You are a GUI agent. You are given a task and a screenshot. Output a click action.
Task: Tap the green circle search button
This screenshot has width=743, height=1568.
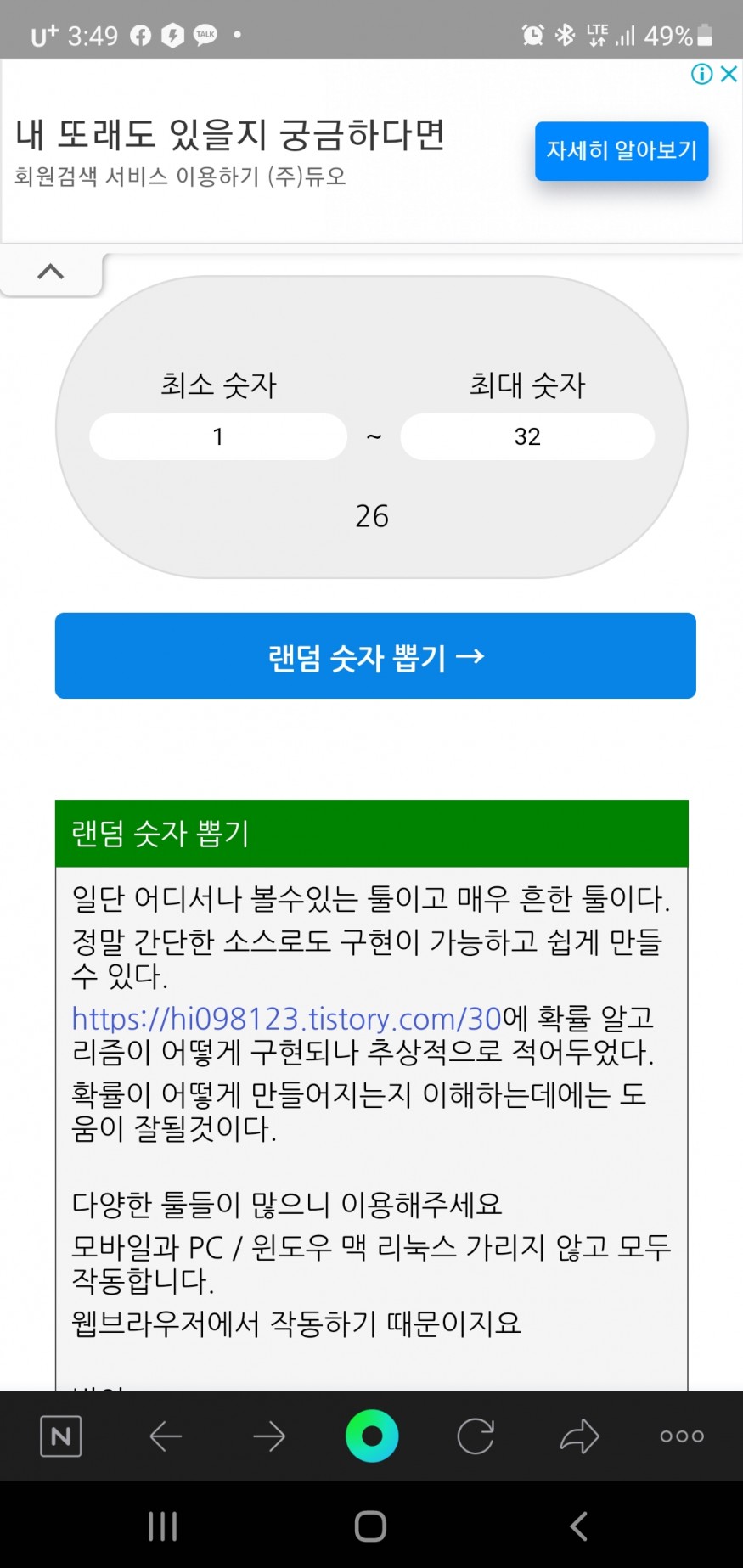pyautogui.click(x=372, y=1436)
